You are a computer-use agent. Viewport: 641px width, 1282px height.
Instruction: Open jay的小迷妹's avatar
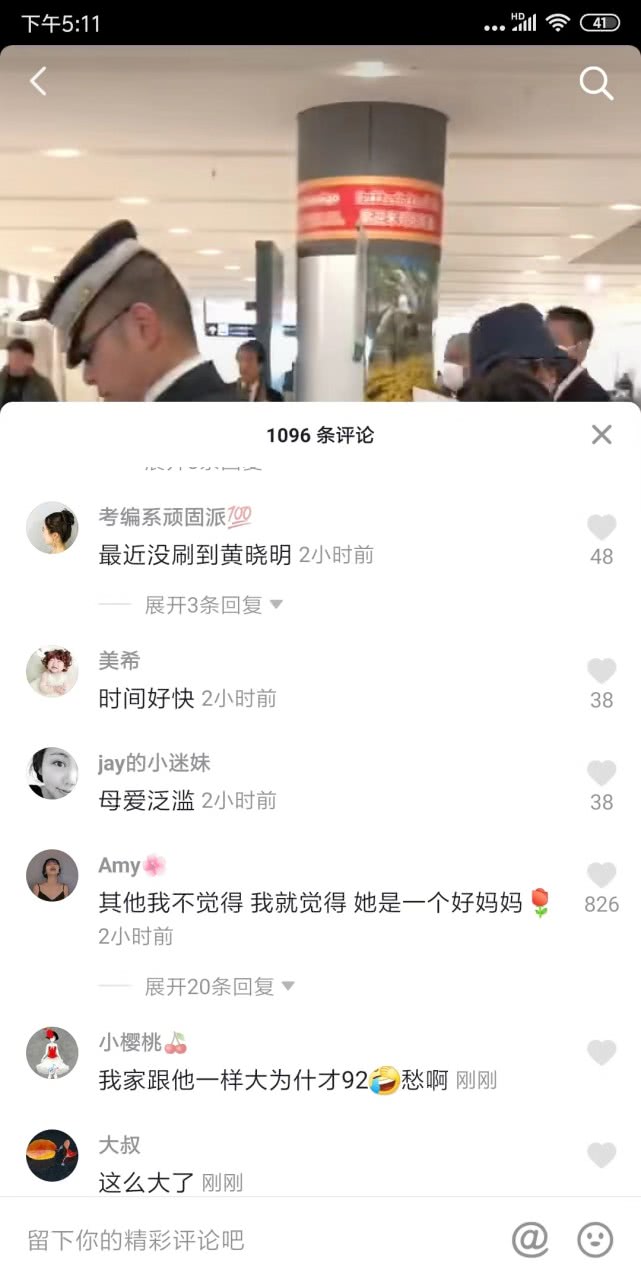pos(52,773)
